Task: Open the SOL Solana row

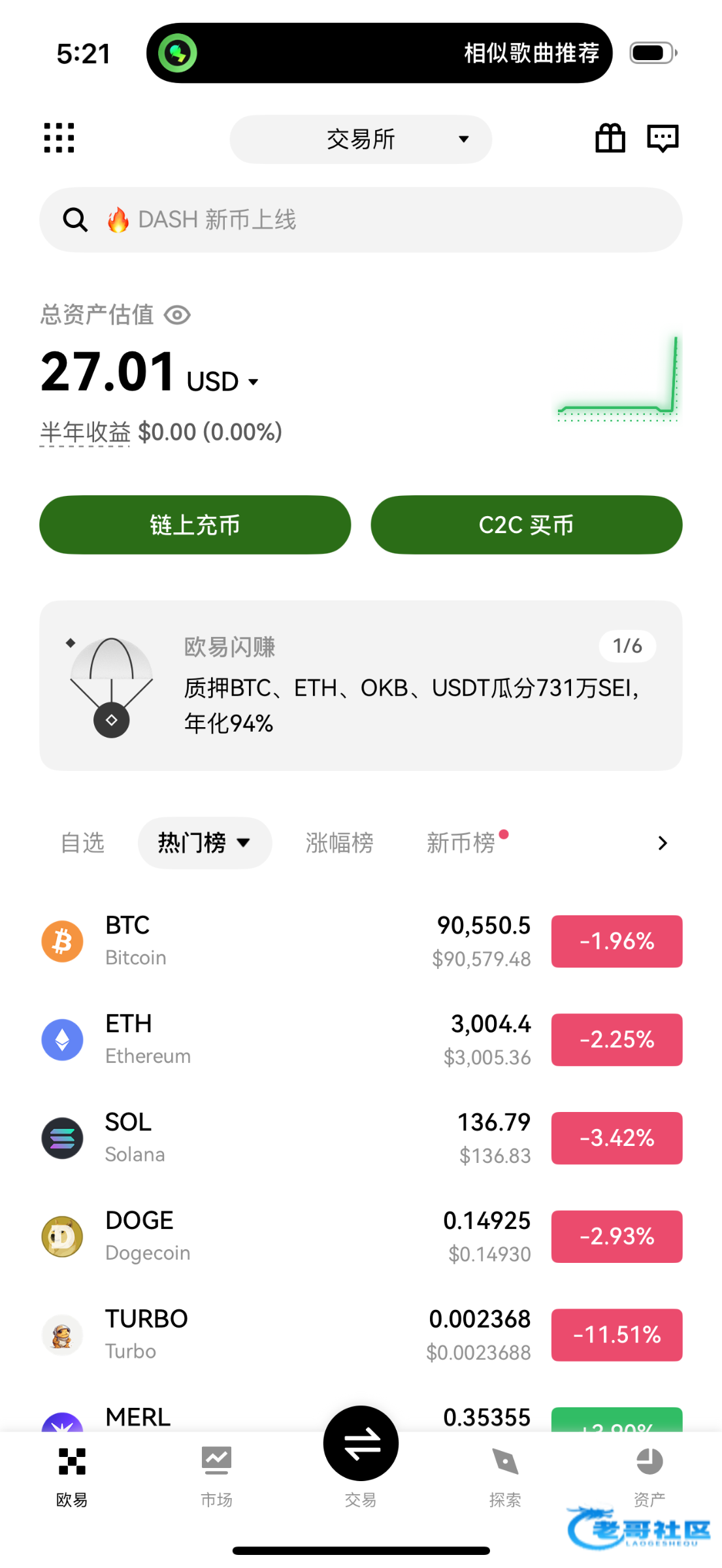Action: tap(261, 1138)
